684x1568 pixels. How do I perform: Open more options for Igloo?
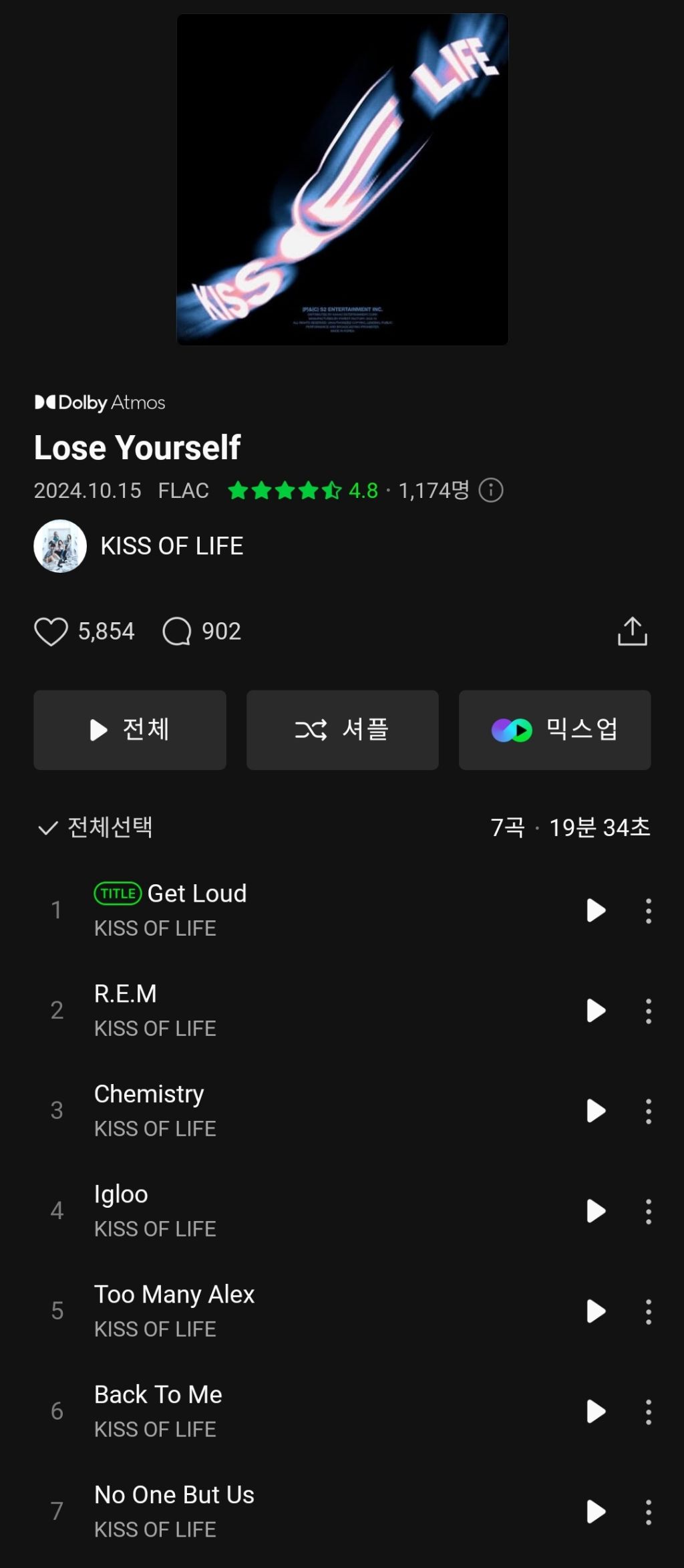point(648,1211)
